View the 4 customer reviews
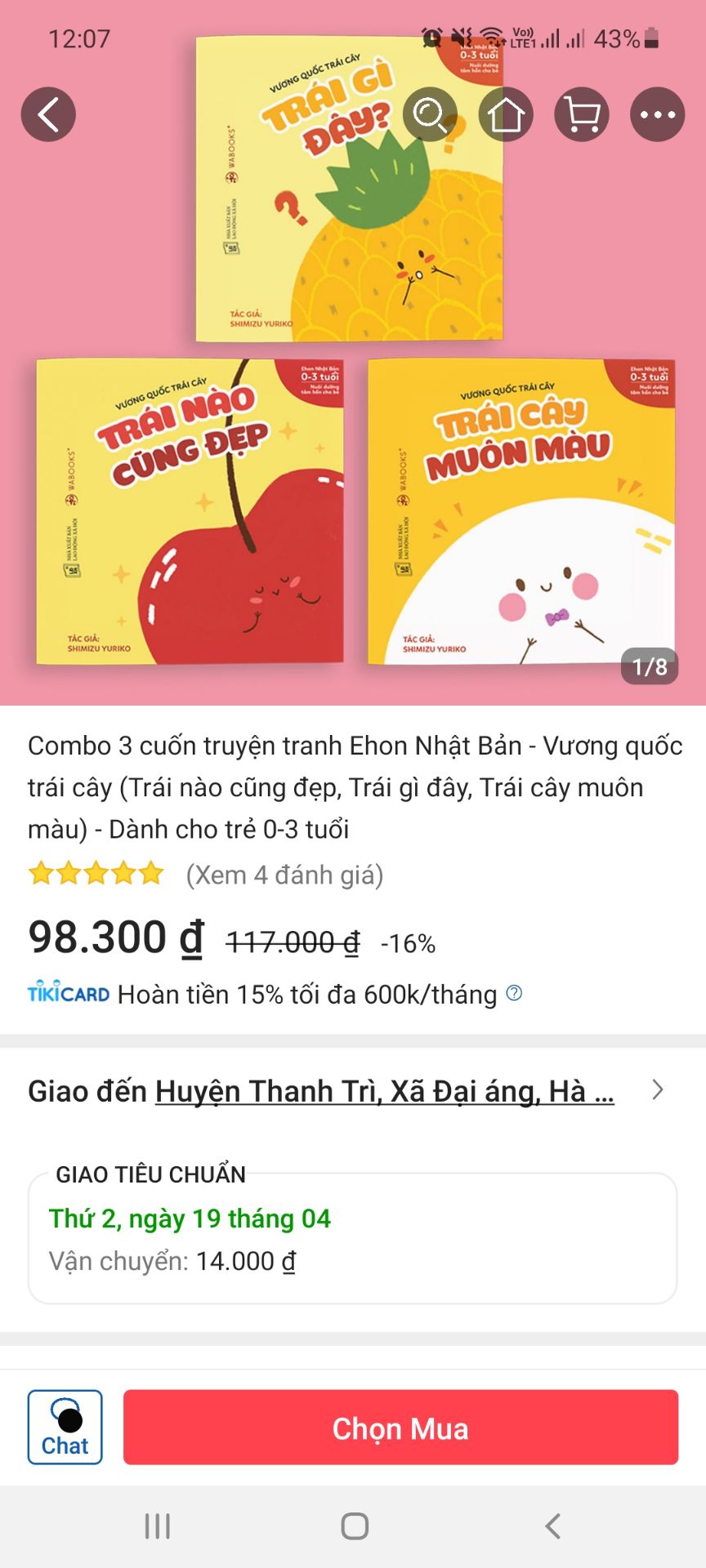706x1568 pixels. point(284,875)
